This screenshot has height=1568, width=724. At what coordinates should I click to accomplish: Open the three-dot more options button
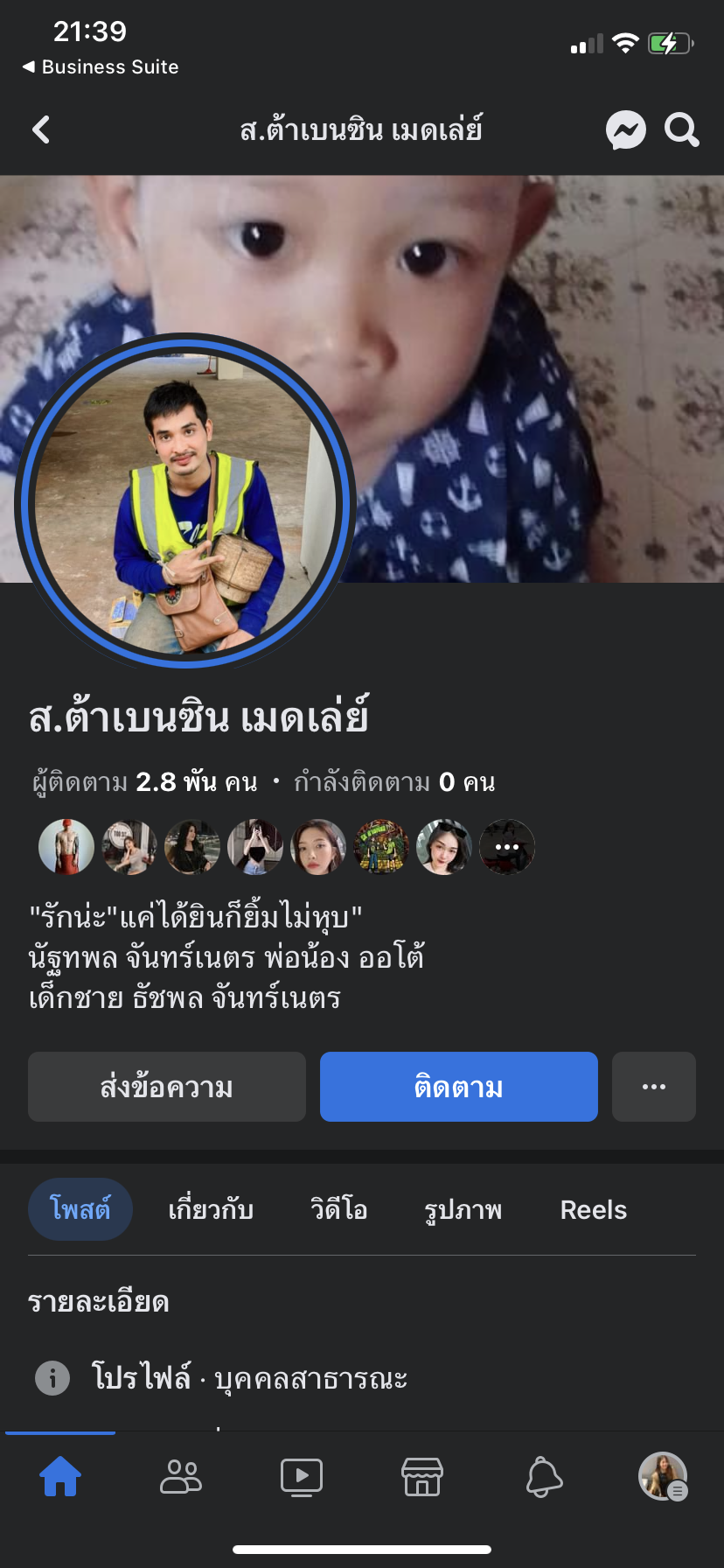pos(653,1087)
